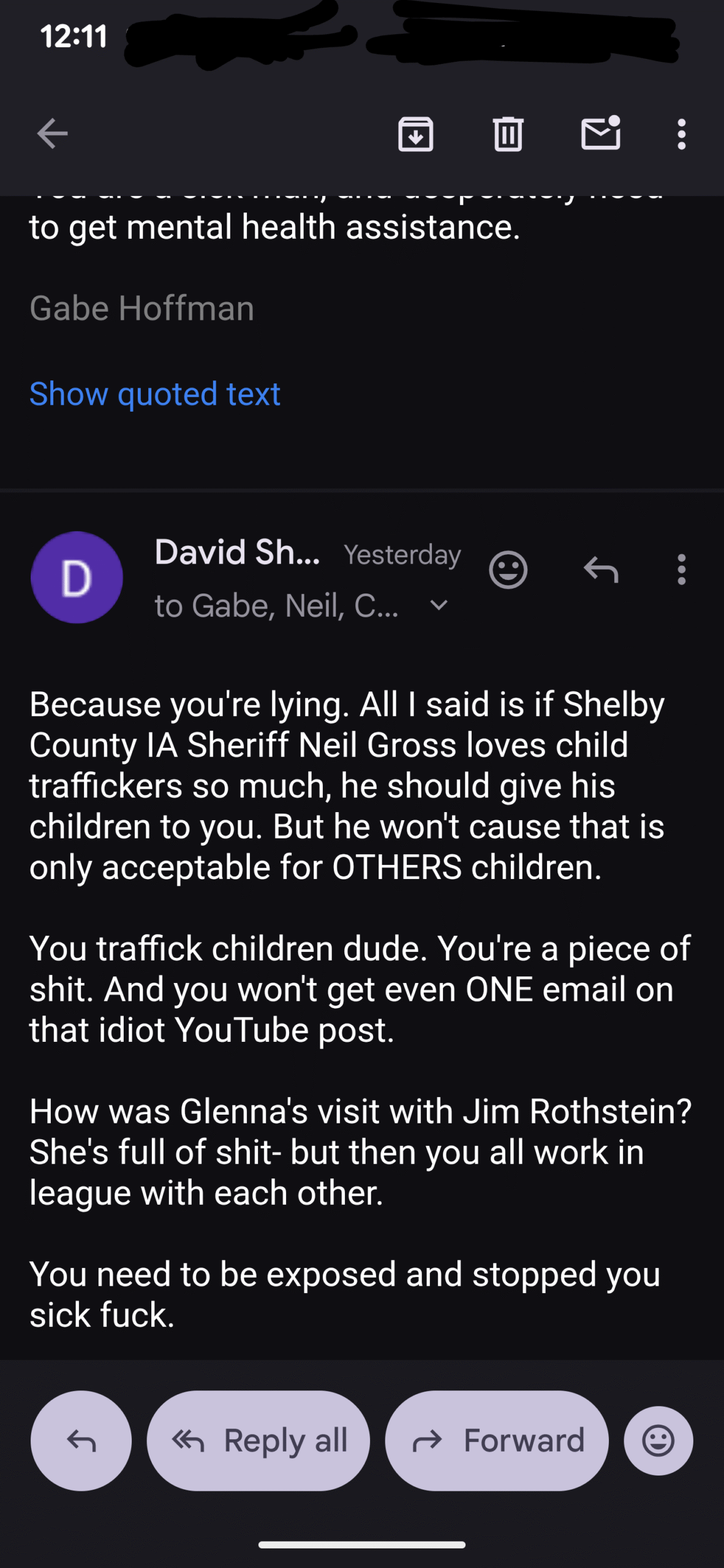The image size is (724, 1568).
Task: Tap the bottom Reply button
Action: pyautogui.click(x=81, y=1441)
